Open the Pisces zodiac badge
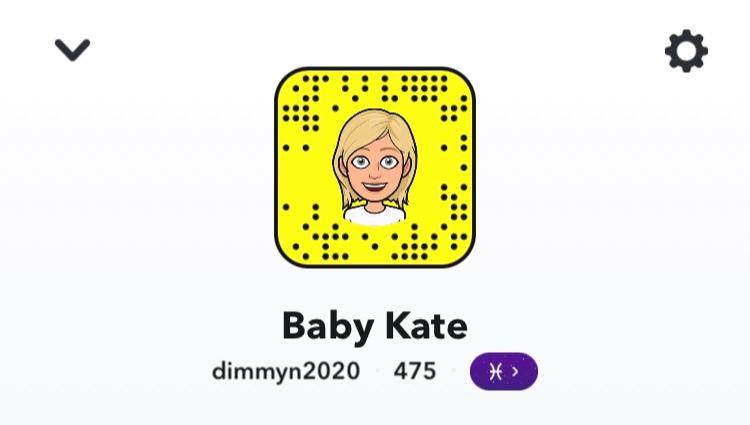Screen dimensions: 750x425 click(x=503, y=371)
